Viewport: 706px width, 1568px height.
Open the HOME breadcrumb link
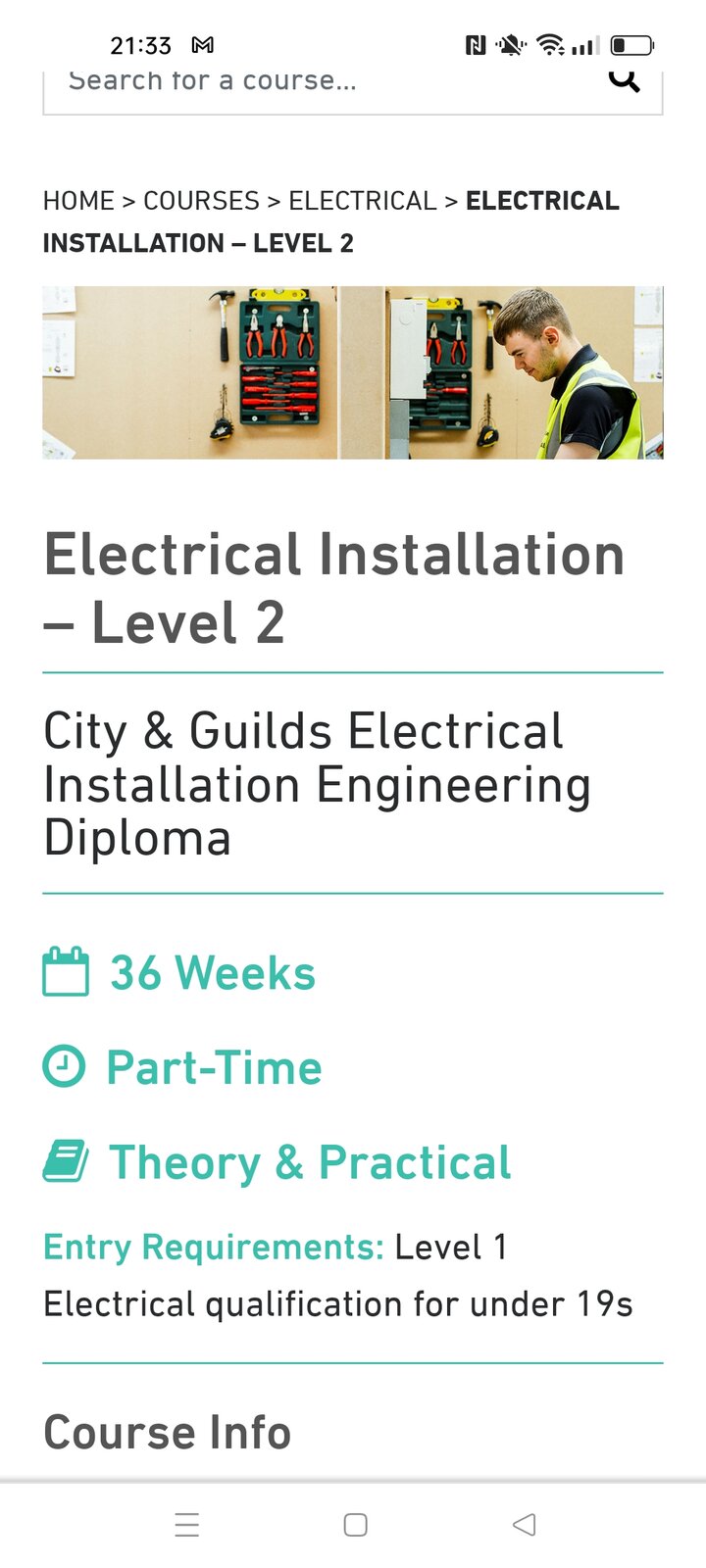point(78,201)
